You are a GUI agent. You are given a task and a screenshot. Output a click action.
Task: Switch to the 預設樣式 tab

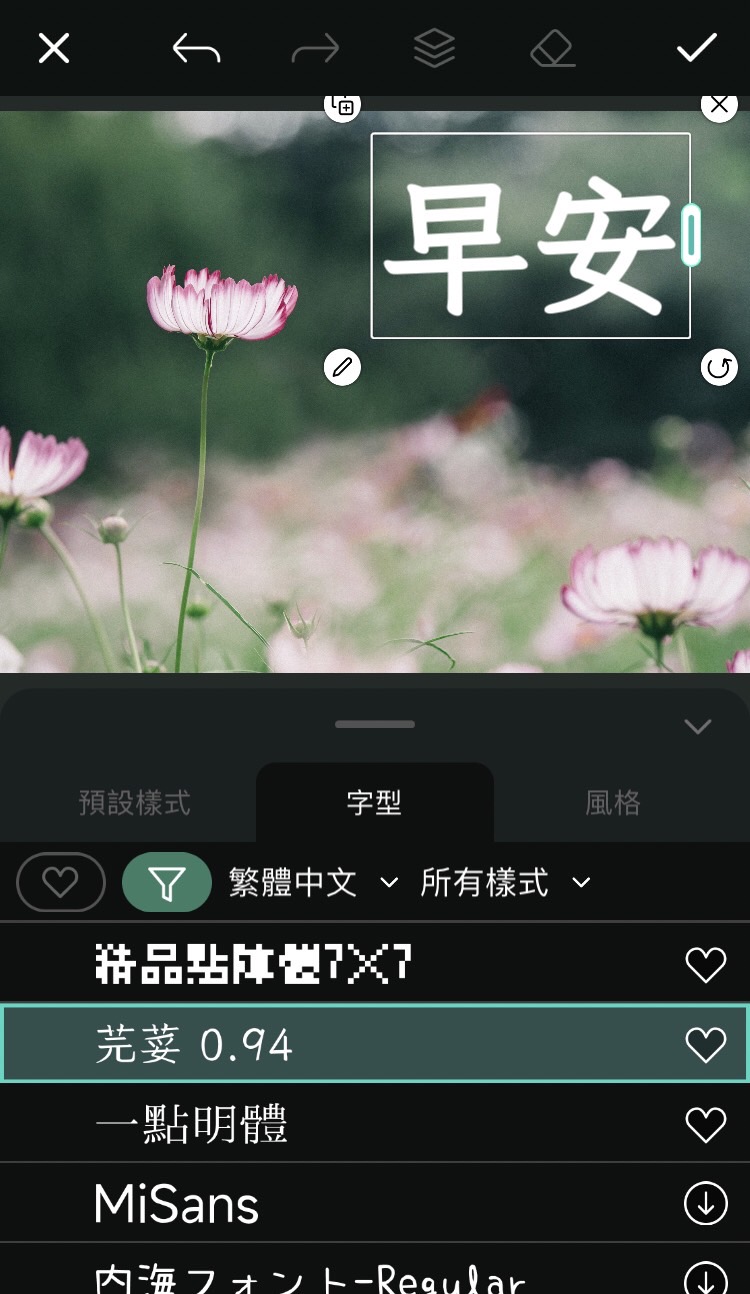click(x=134, y=802)
